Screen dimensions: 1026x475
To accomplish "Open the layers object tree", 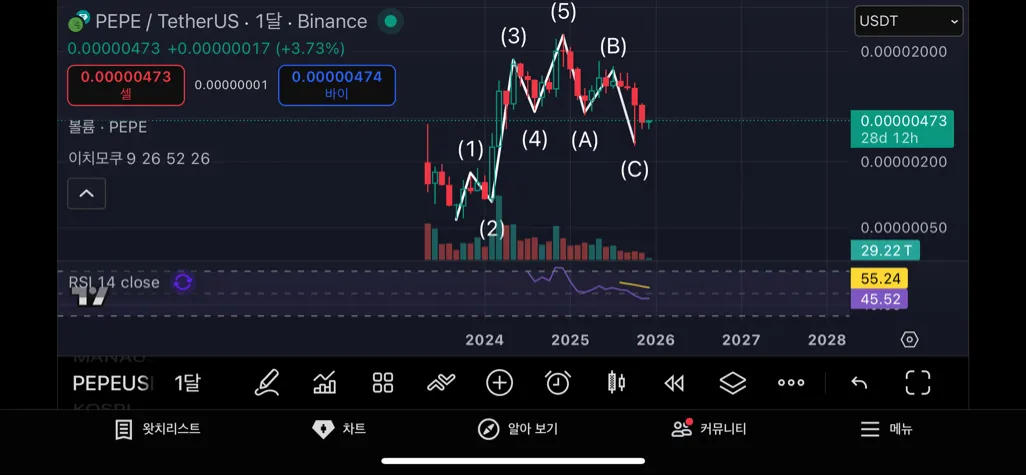I will coord(733,382).
